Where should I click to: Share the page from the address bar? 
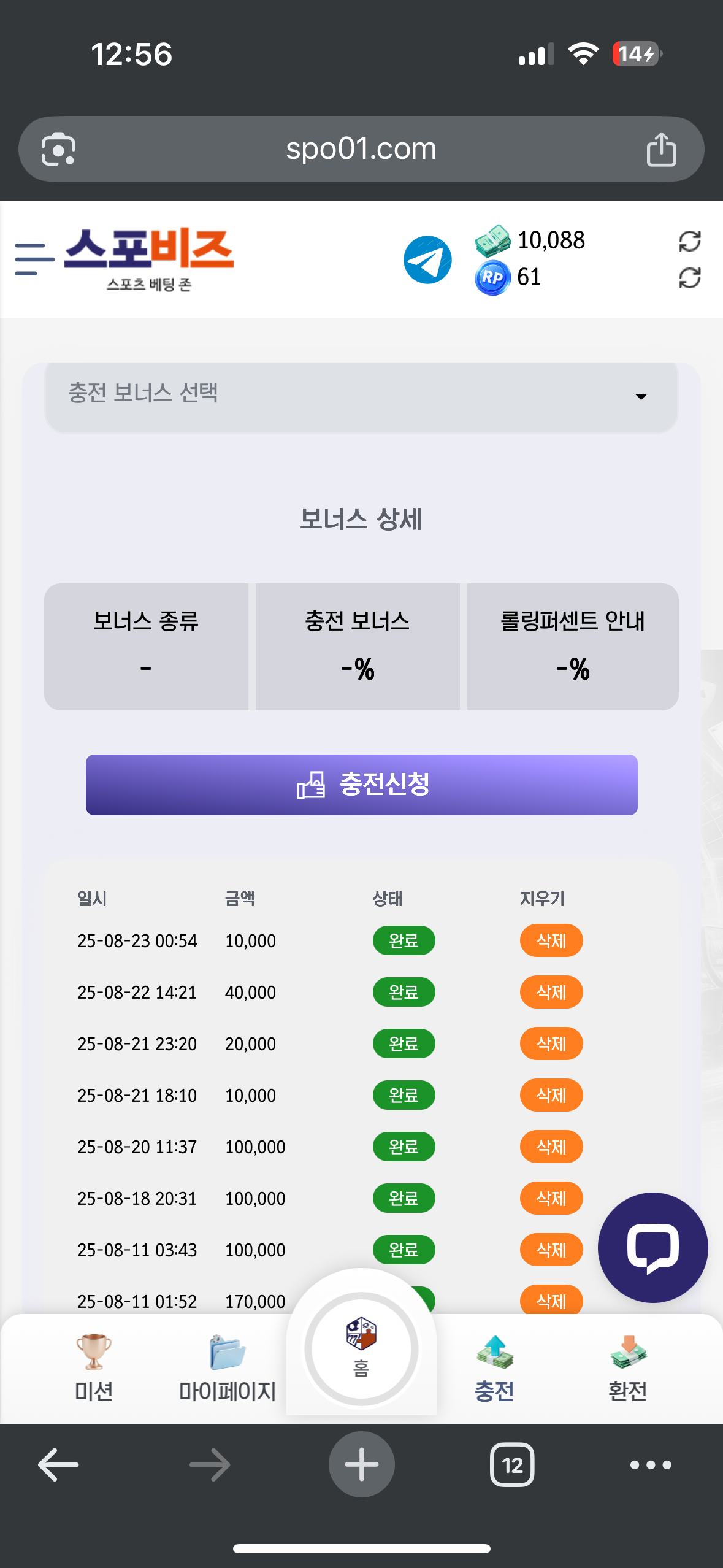661,149
